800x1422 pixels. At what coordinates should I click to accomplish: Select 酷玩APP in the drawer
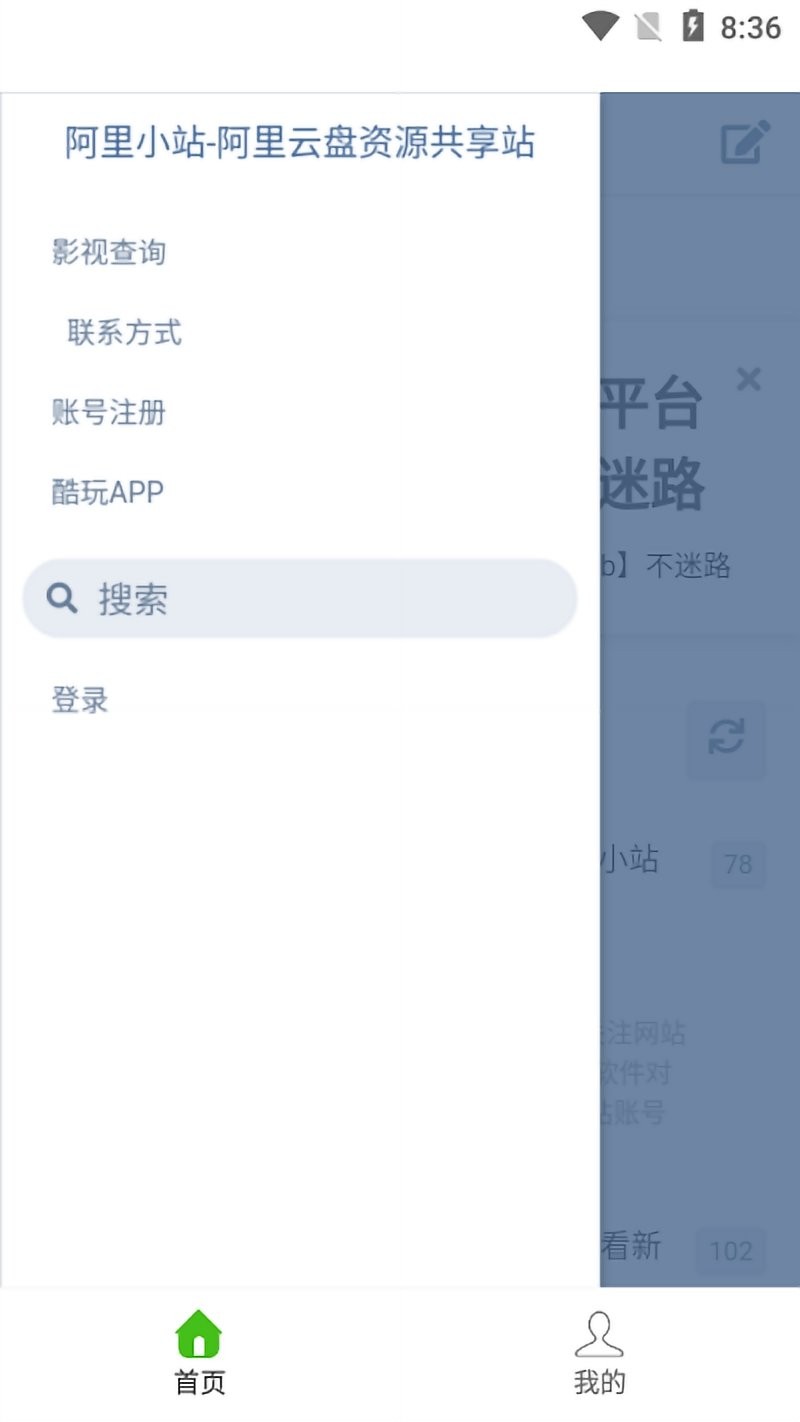pos(106,491)
